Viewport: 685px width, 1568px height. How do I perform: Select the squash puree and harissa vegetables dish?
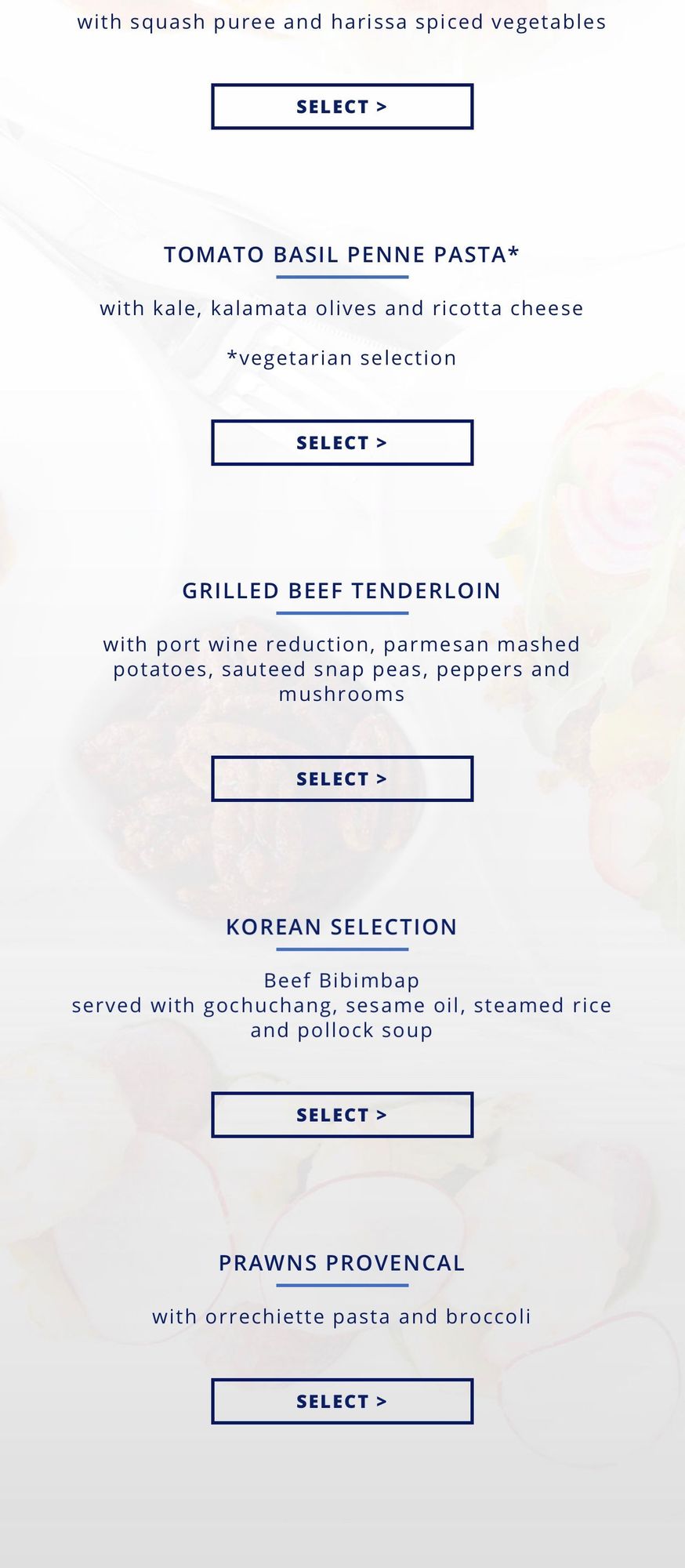click(342, 107)
